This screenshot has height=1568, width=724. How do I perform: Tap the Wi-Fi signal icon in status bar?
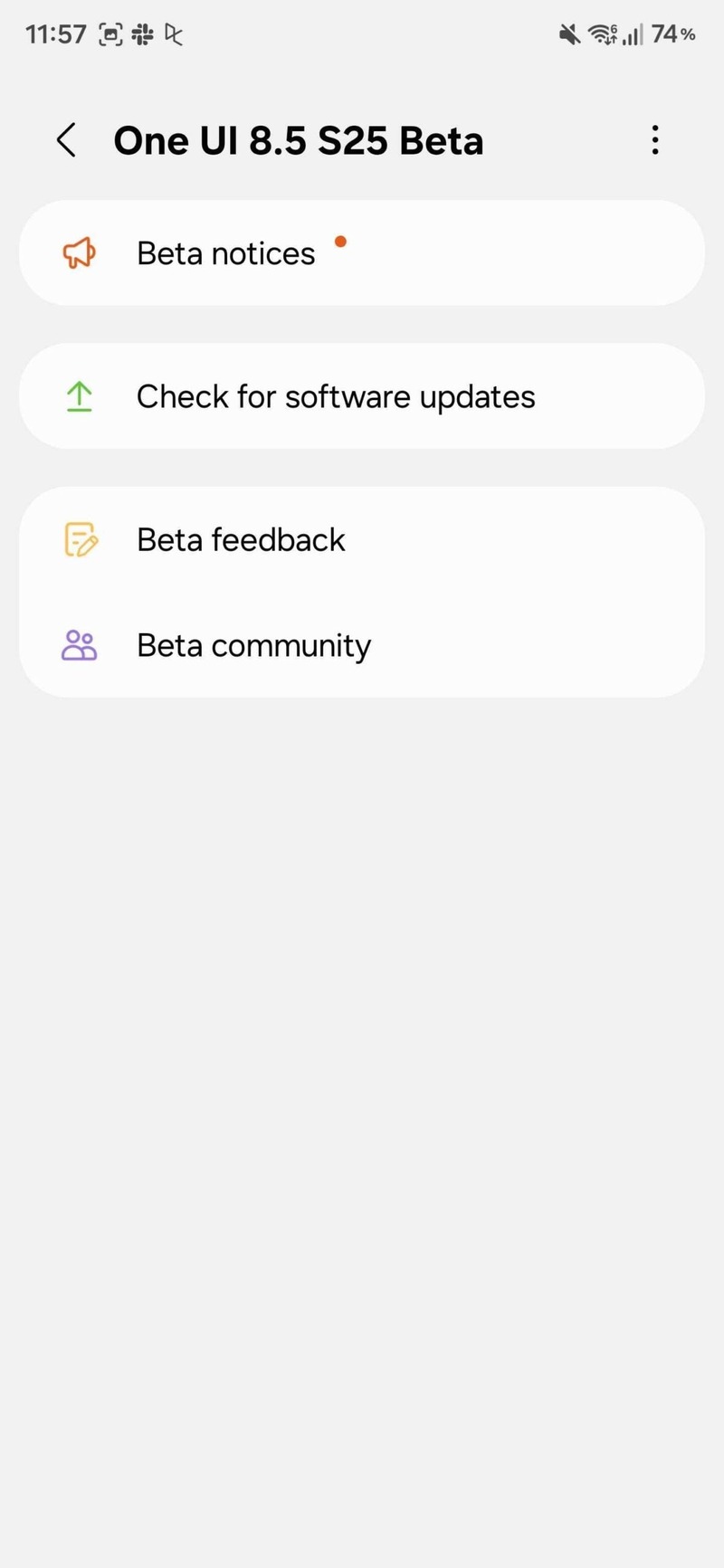602,34
